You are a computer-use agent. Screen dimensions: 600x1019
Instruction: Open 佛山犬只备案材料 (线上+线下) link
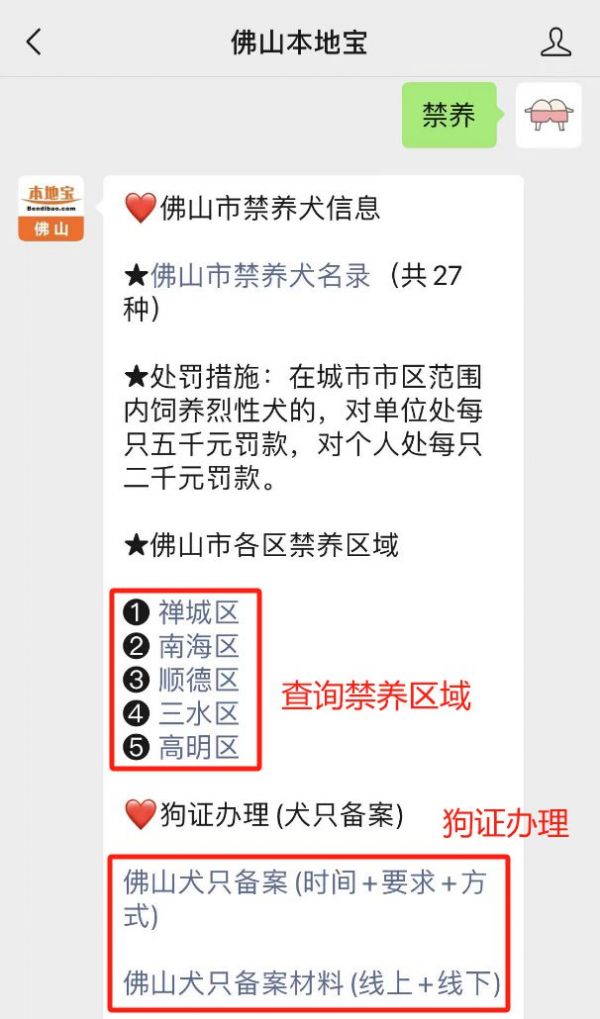[x=311, y=983]
